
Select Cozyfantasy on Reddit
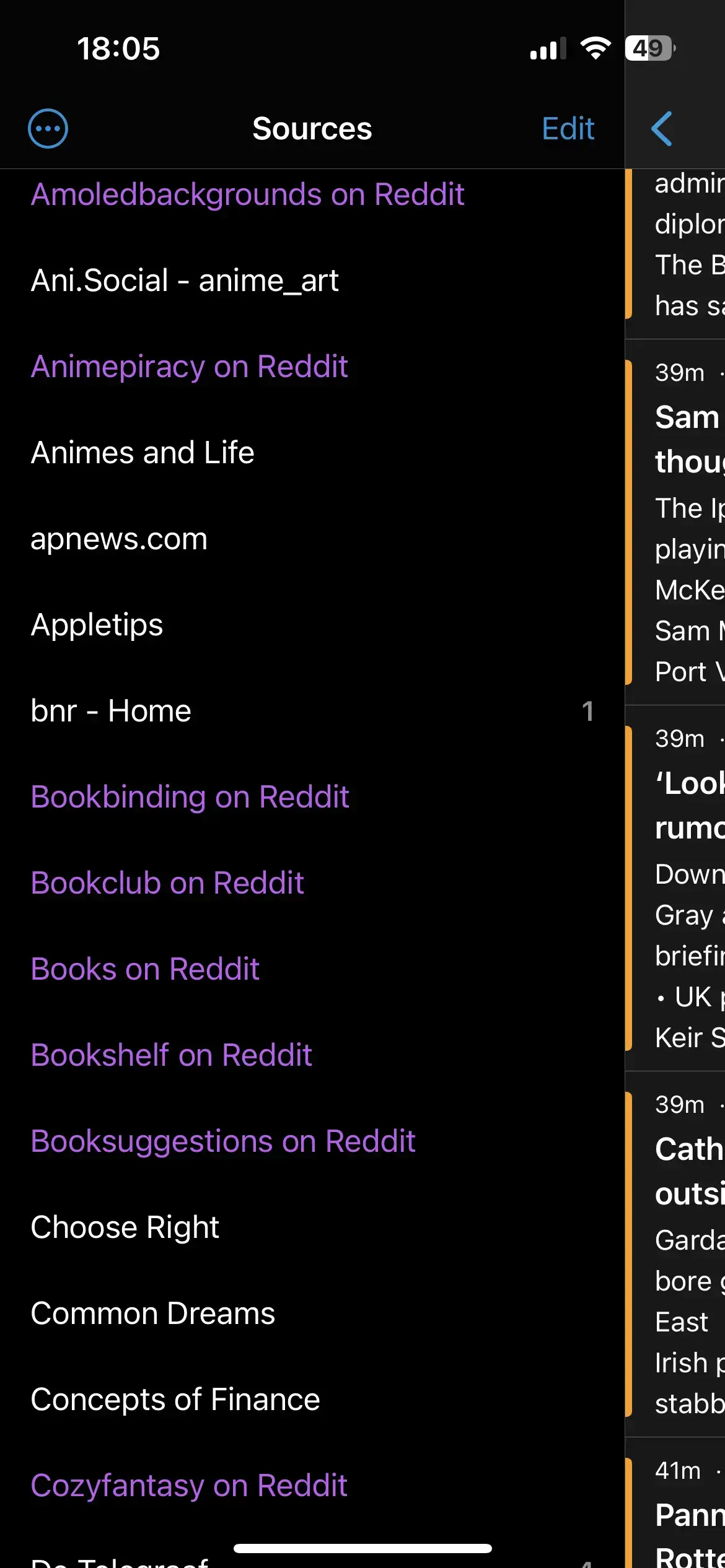312,1486
